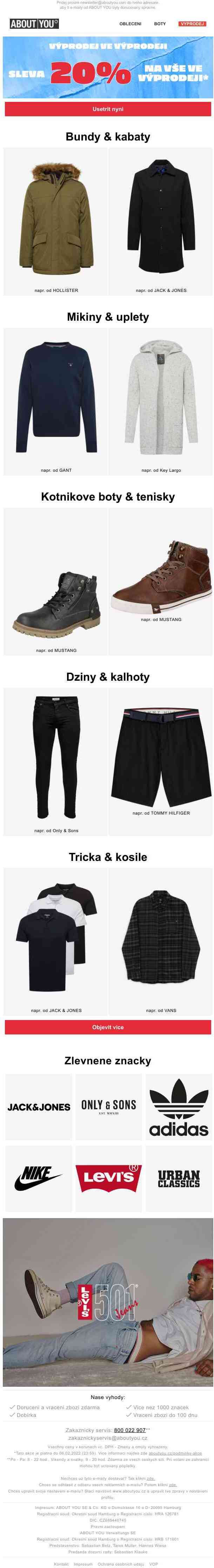
Task: Select the Nike brand tile
Action: [39, 1178]
